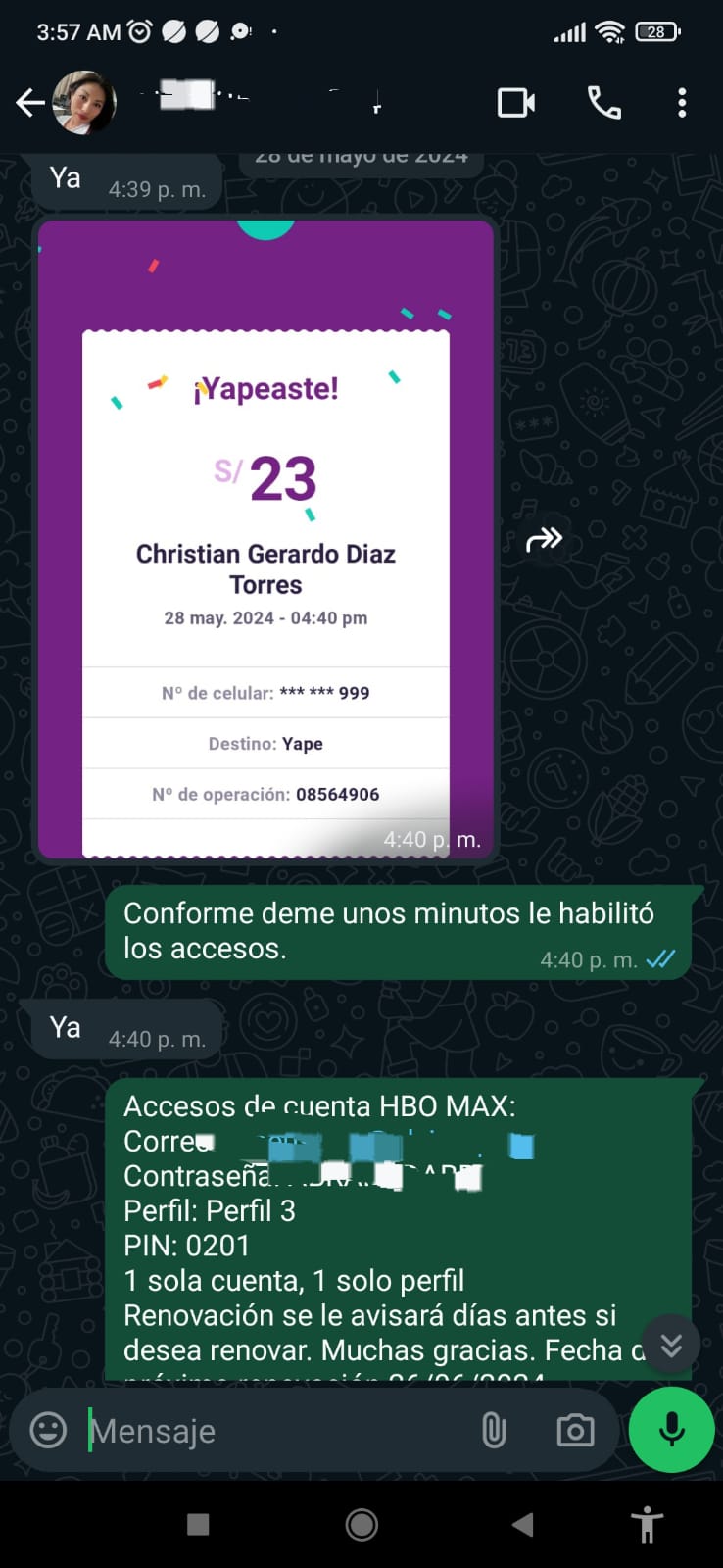
Task: Start a video call
Action: (x=516, y=102)
